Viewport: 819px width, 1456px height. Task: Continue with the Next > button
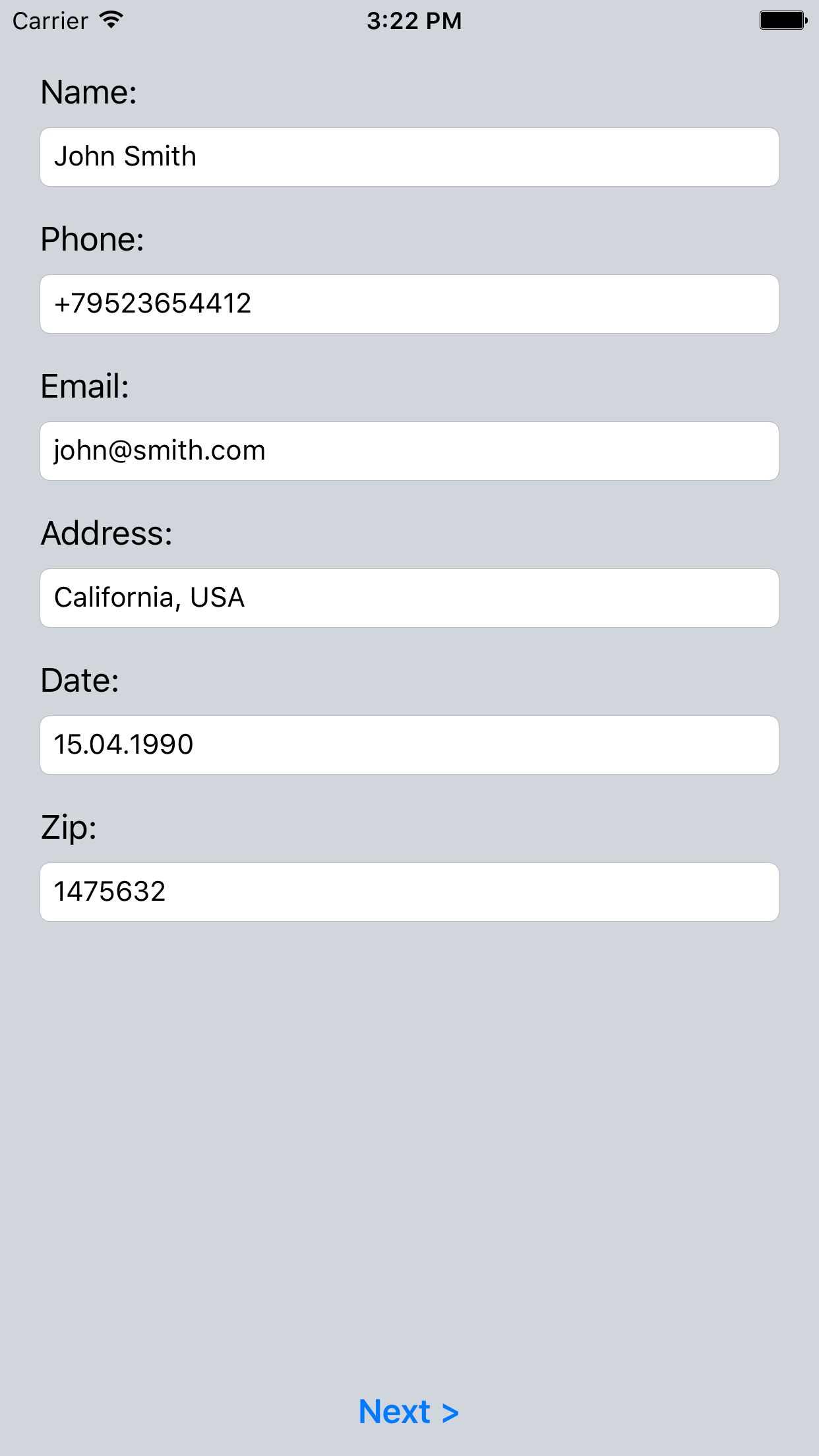point(408,1412)
